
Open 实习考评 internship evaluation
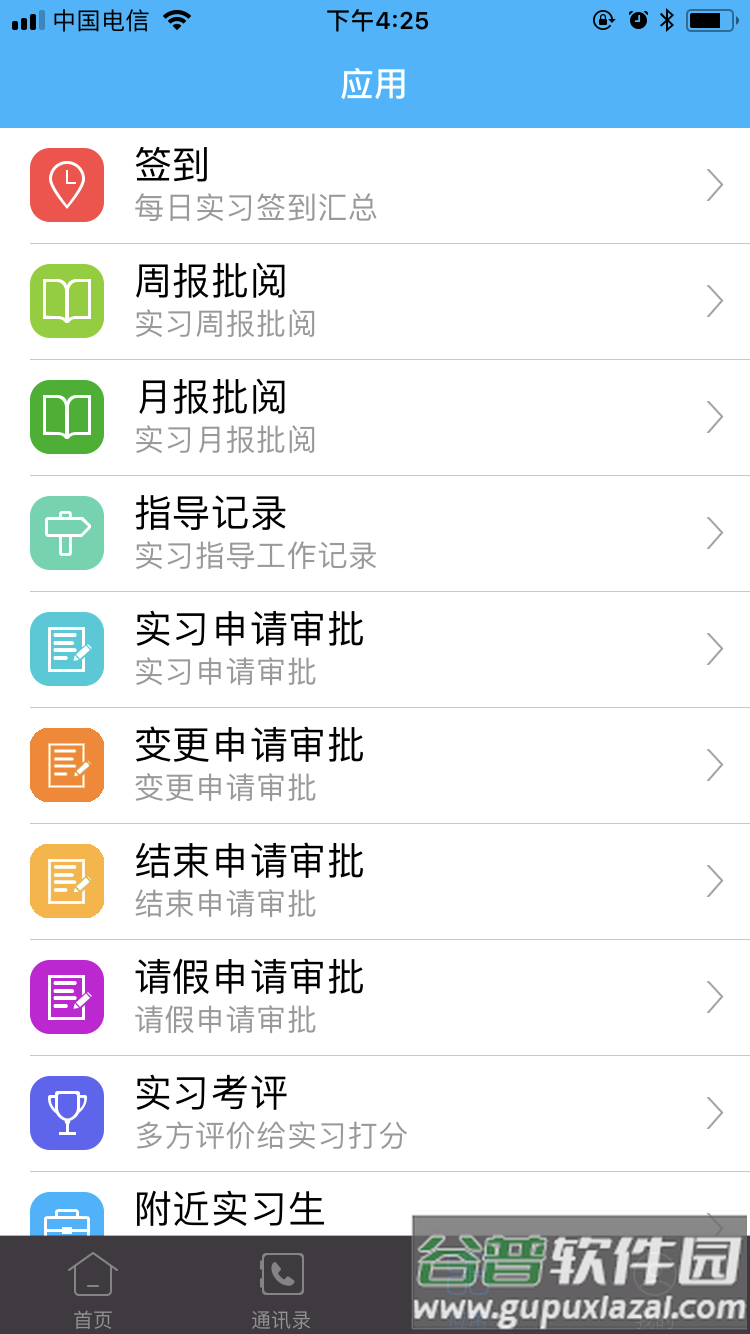[375, 1114]
